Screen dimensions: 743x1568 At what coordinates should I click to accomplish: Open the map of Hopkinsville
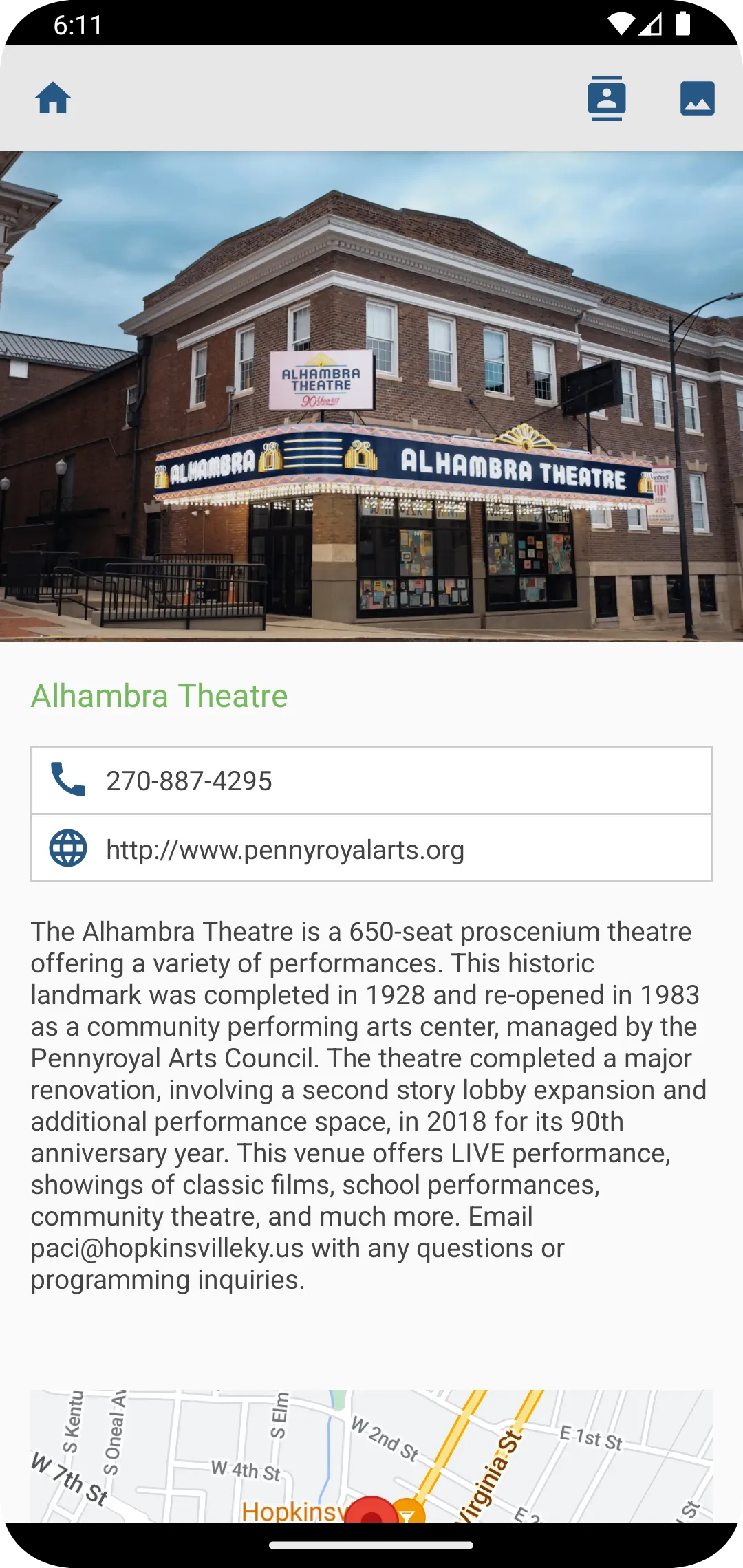coord(371,1455)
